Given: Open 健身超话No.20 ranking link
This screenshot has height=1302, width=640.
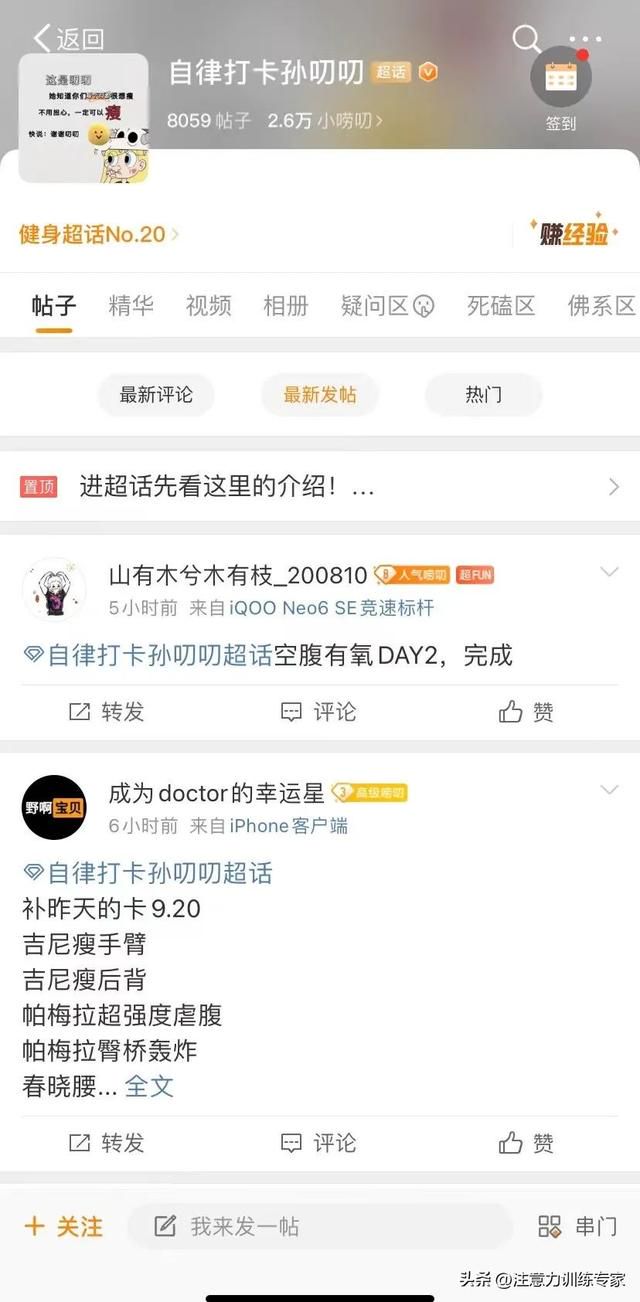Looking at the screenshot, I should click(x=98, y=235).
